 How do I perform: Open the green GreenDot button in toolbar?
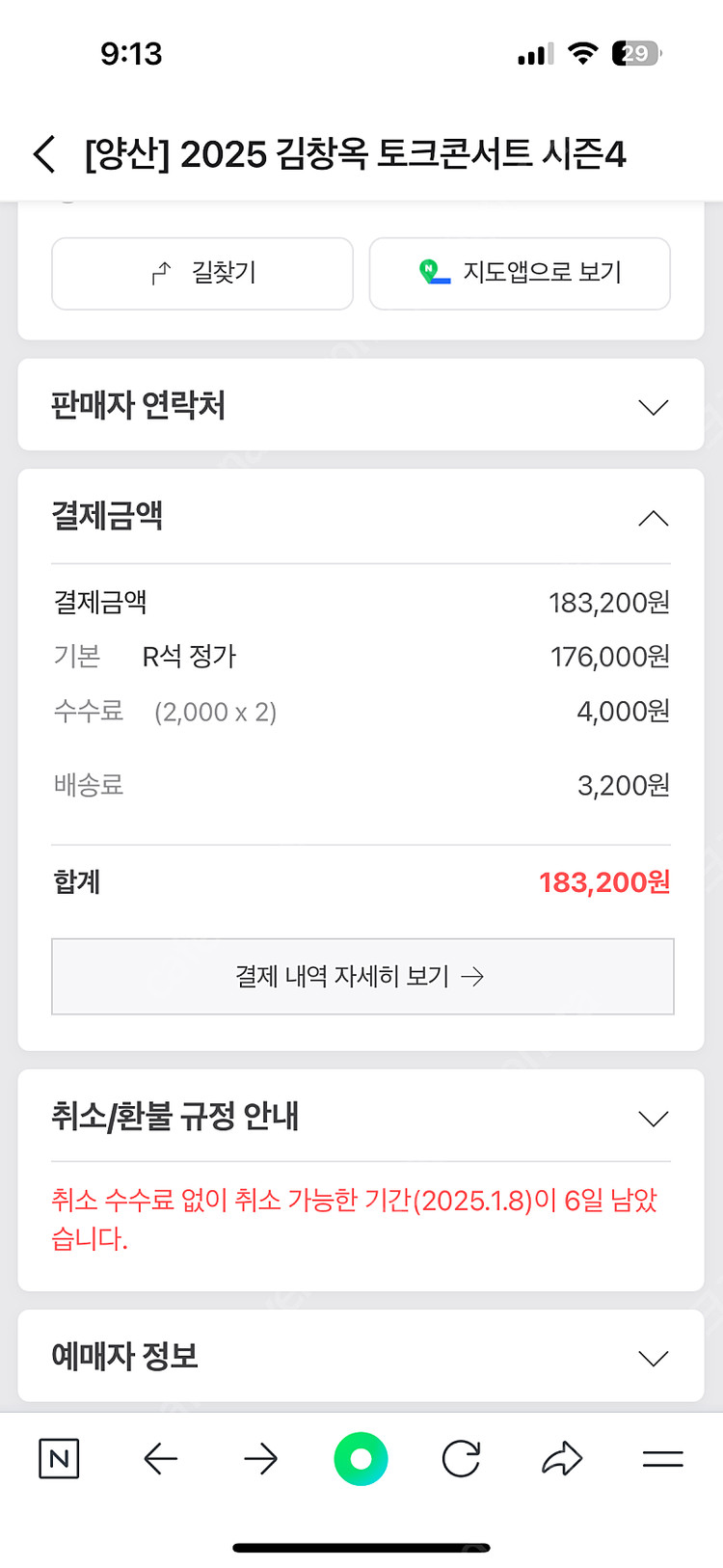pos(361,1459)
